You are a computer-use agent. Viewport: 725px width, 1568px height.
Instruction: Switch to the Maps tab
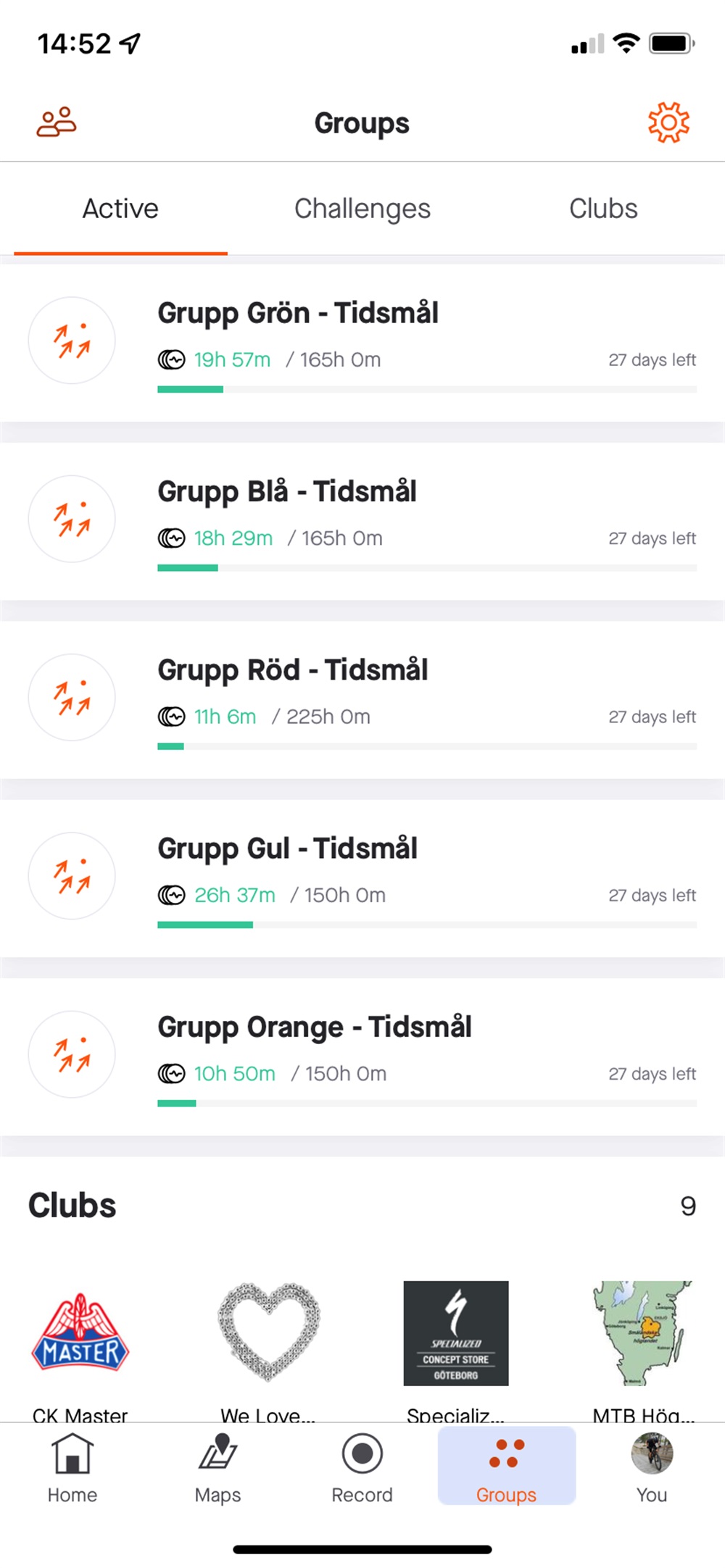(217, 1468)
